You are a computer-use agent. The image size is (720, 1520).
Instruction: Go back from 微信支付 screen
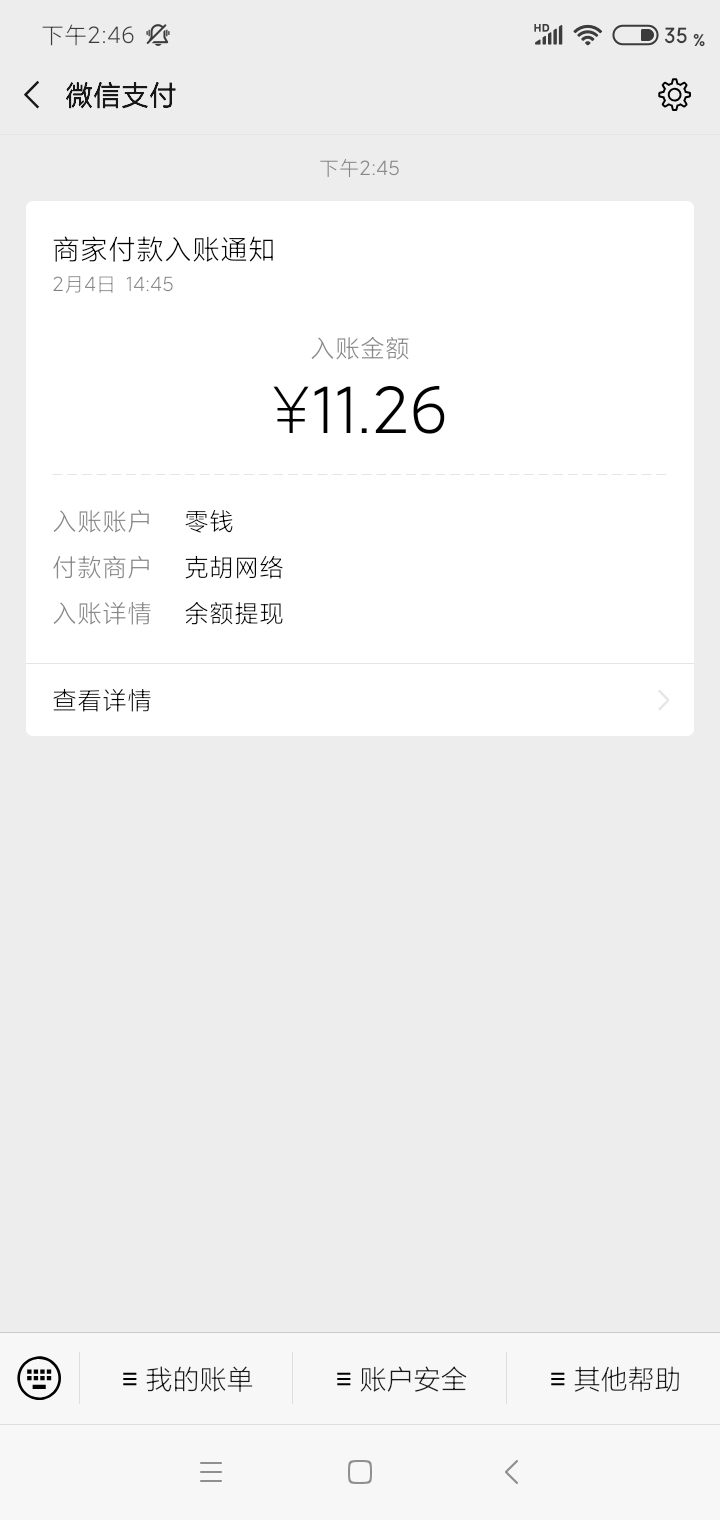(x=32, y=96)
